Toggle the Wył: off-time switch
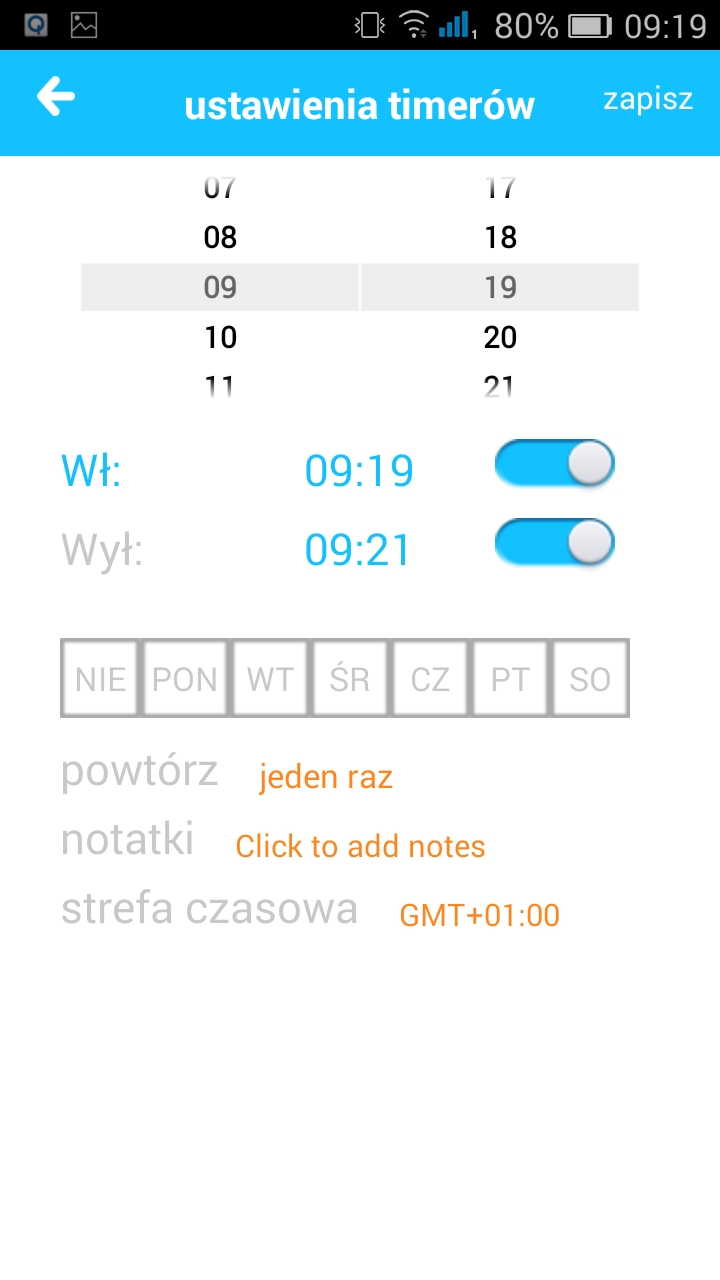Viewport: 720px width, 1280px height. [555, 543]
